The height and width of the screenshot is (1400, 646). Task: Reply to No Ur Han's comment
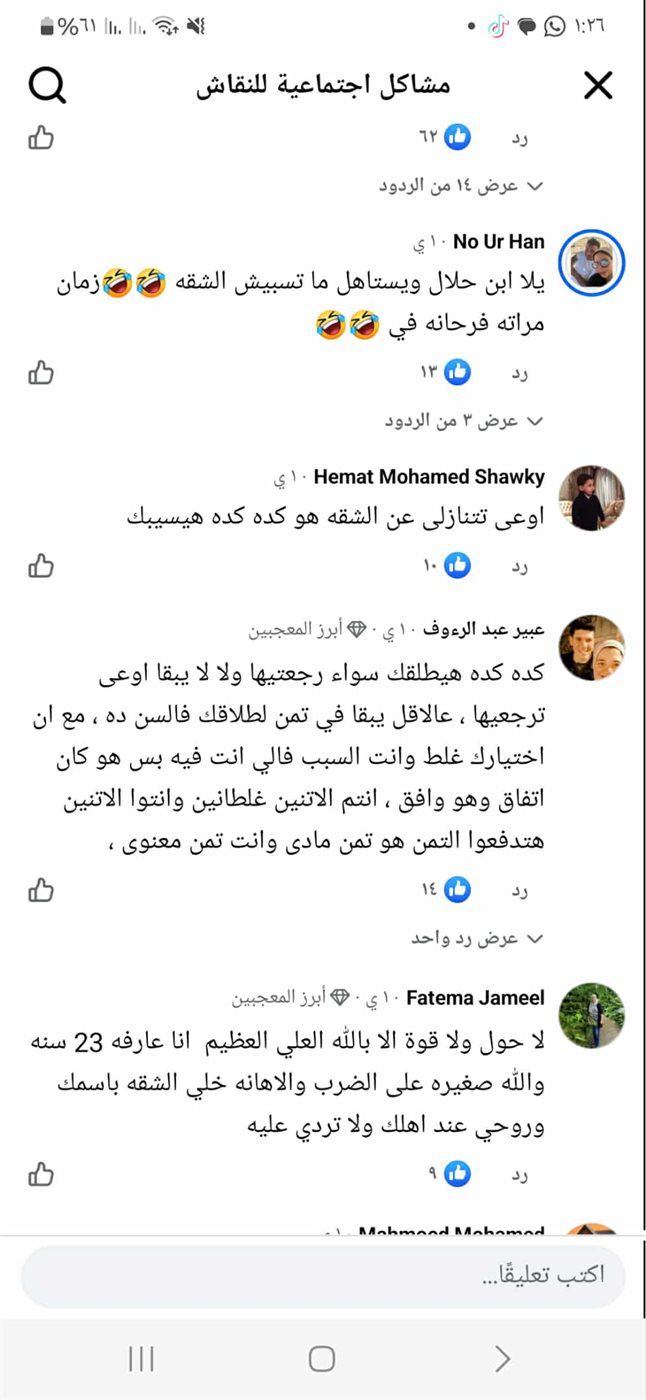(x=520, y=373)
